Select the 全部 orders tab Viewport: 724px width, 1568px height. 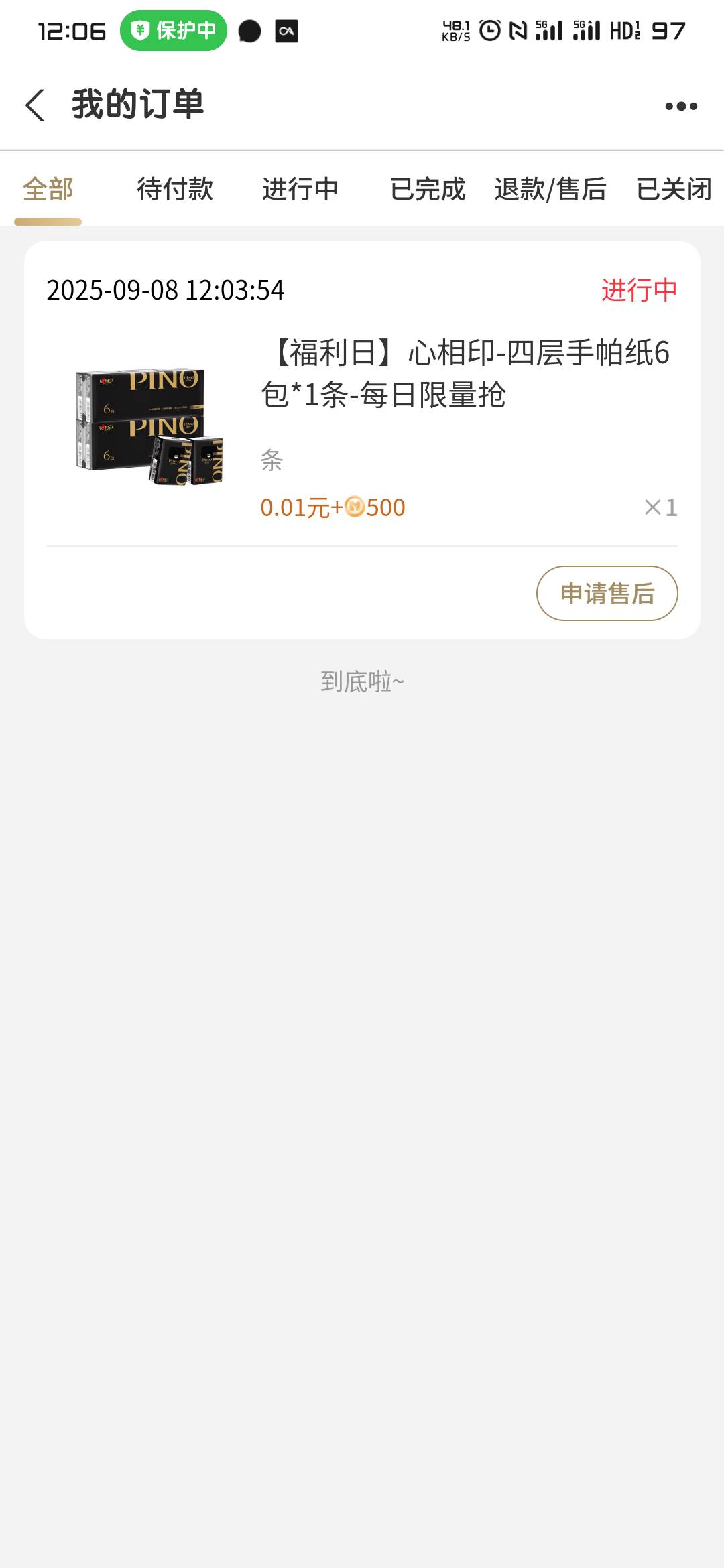[48, 189]
